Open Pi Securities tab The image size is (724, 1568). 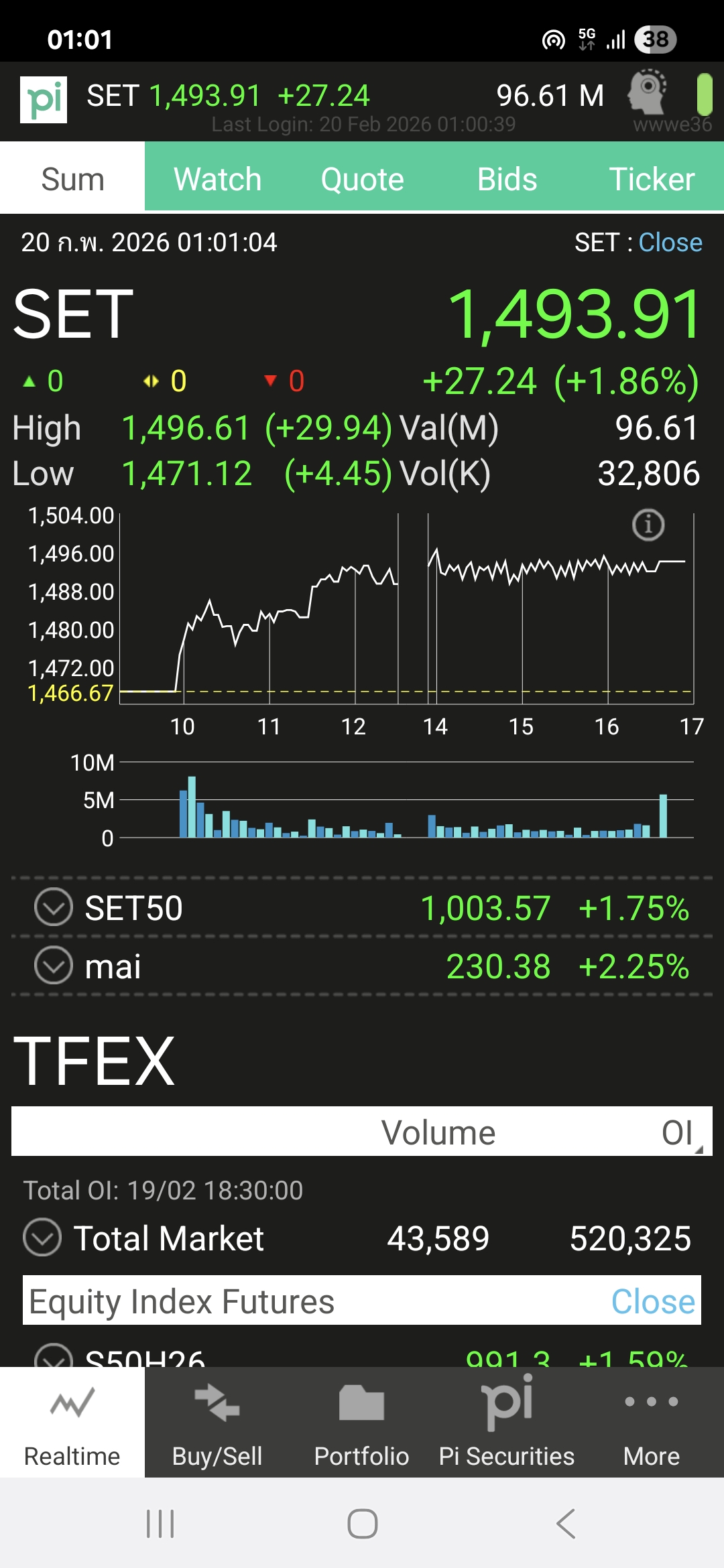point(507,1422)
